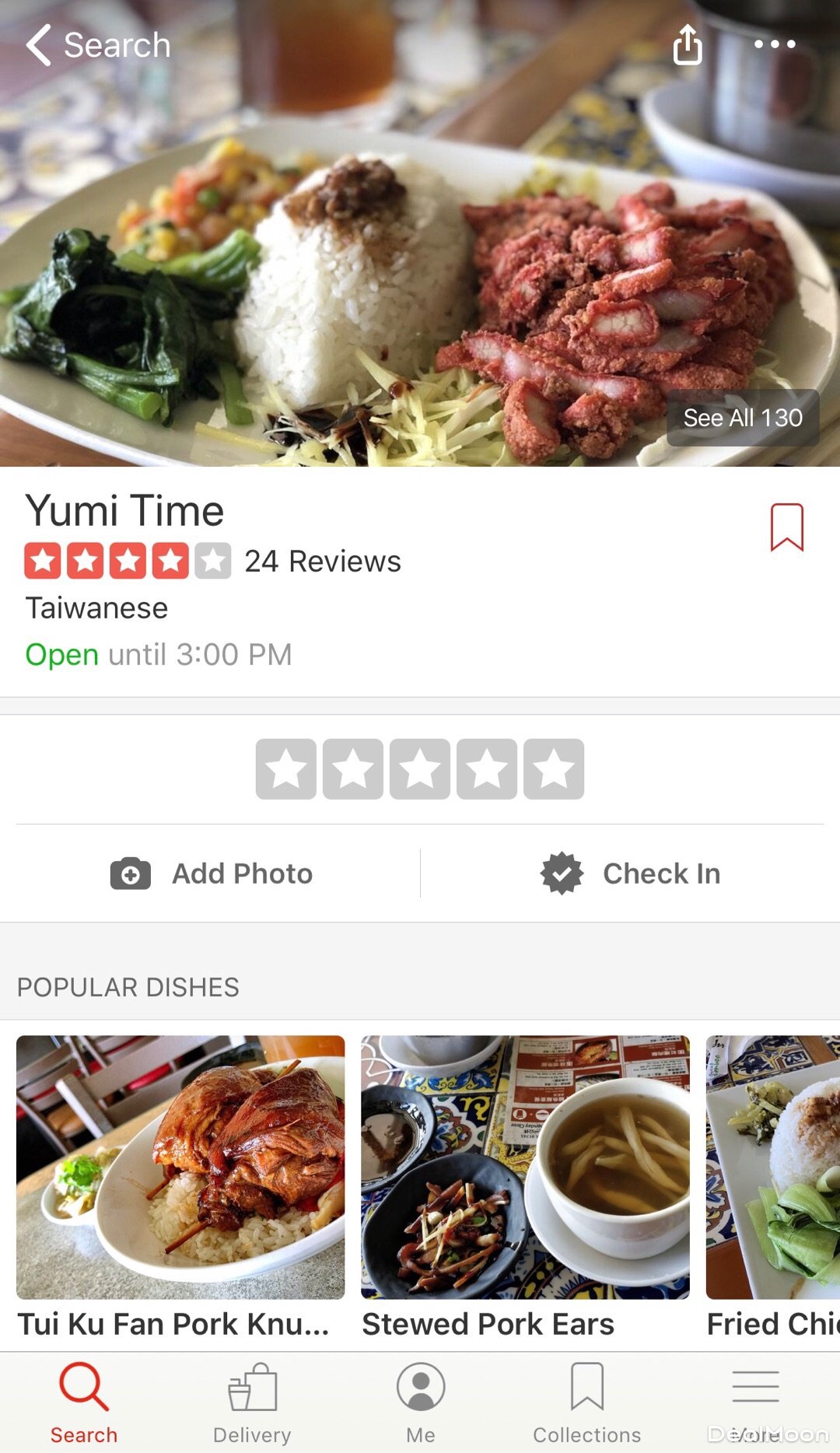Open the three-dot overflow menu
The width and height of the screenshot is (840, 1453).
(775, 44)
